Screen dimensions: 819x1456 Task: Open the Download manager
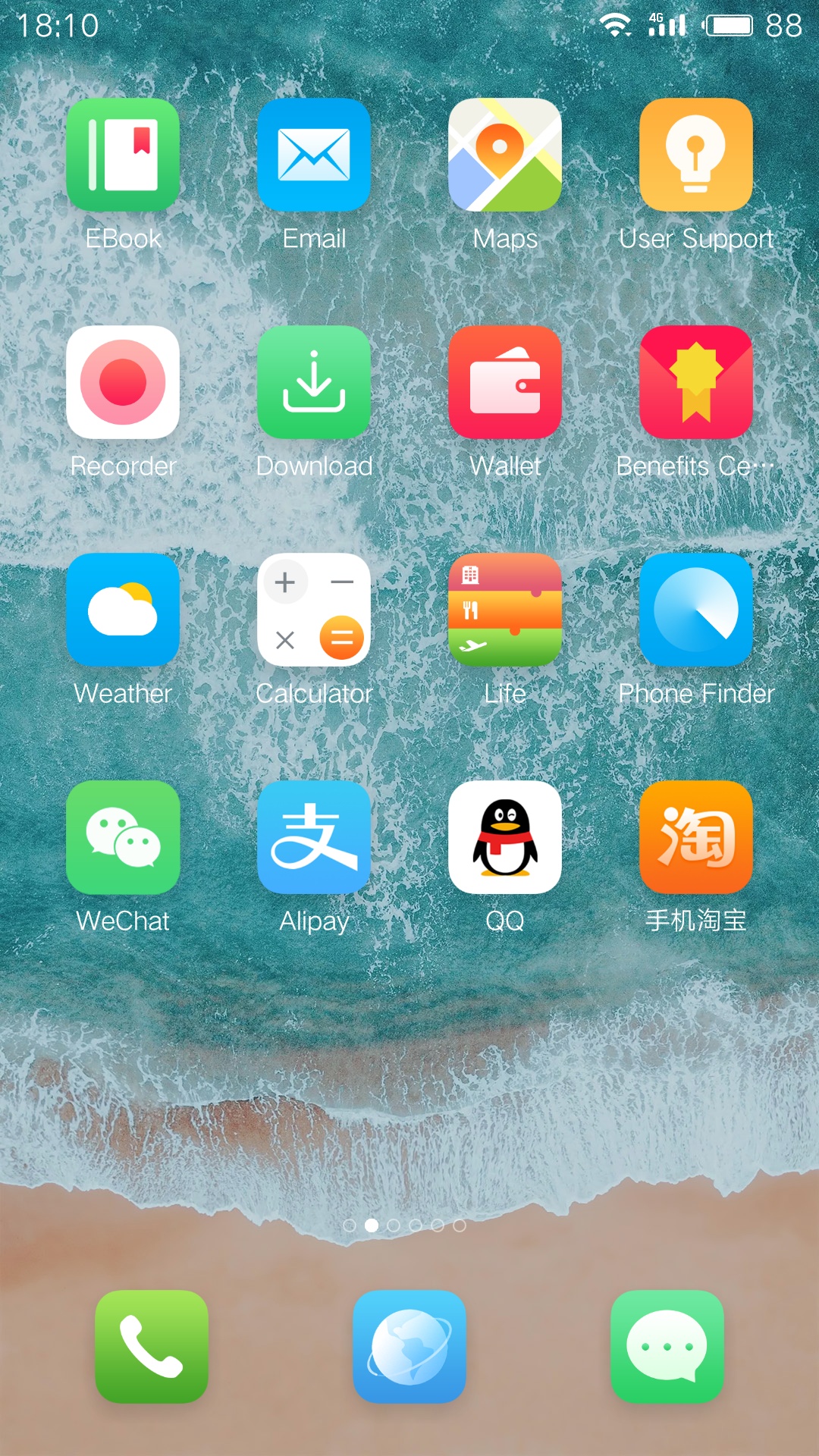[314, 382]
